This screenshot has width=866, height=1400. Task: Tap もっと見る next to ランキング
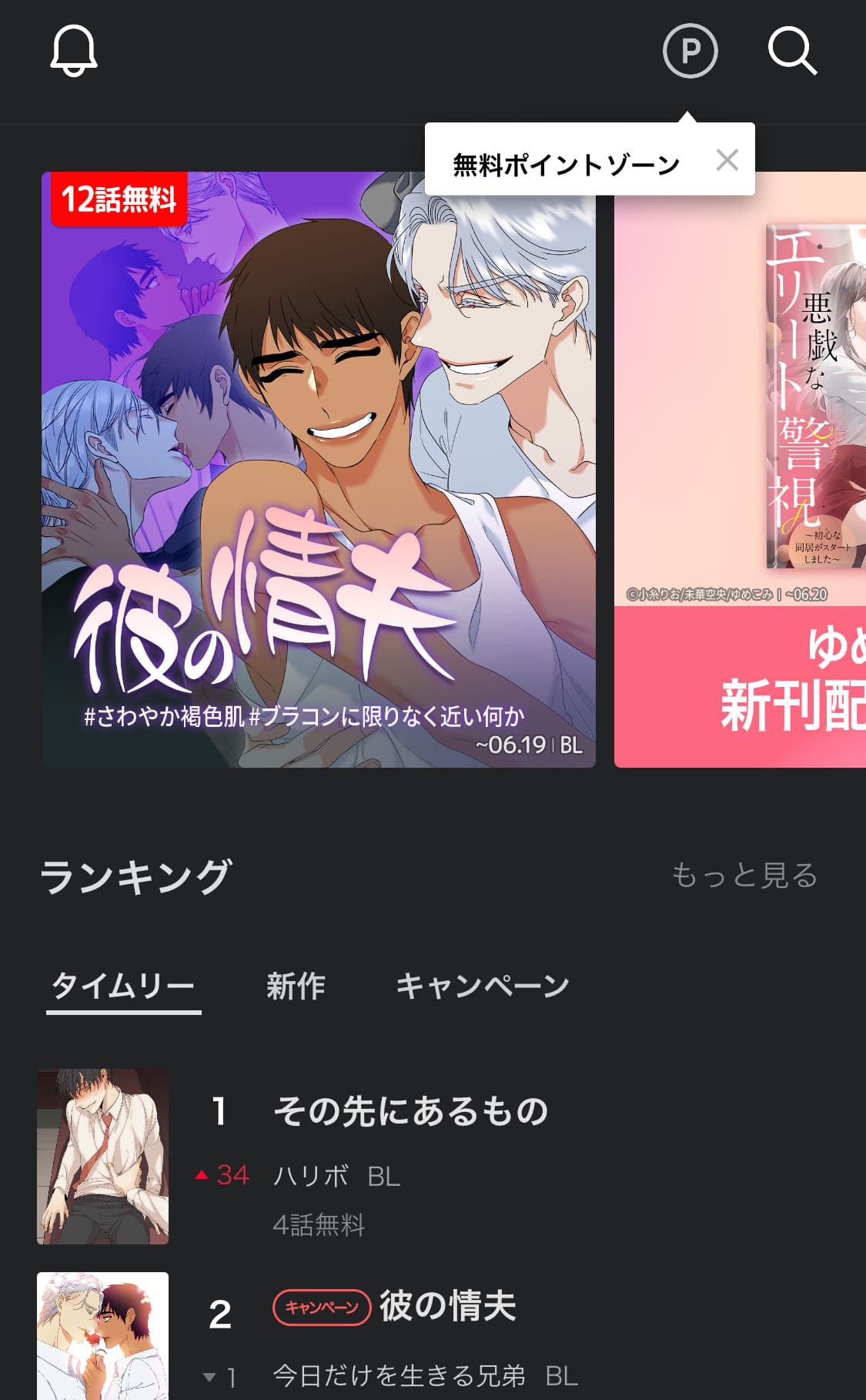point(744,876)
